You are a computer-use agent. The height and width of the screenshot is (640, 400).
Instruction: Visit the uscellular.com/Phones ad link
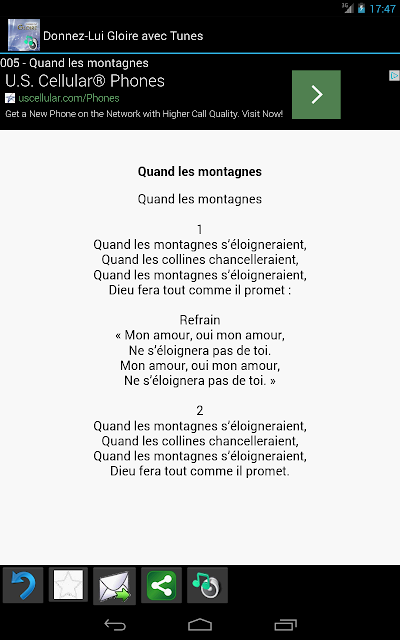69,98
